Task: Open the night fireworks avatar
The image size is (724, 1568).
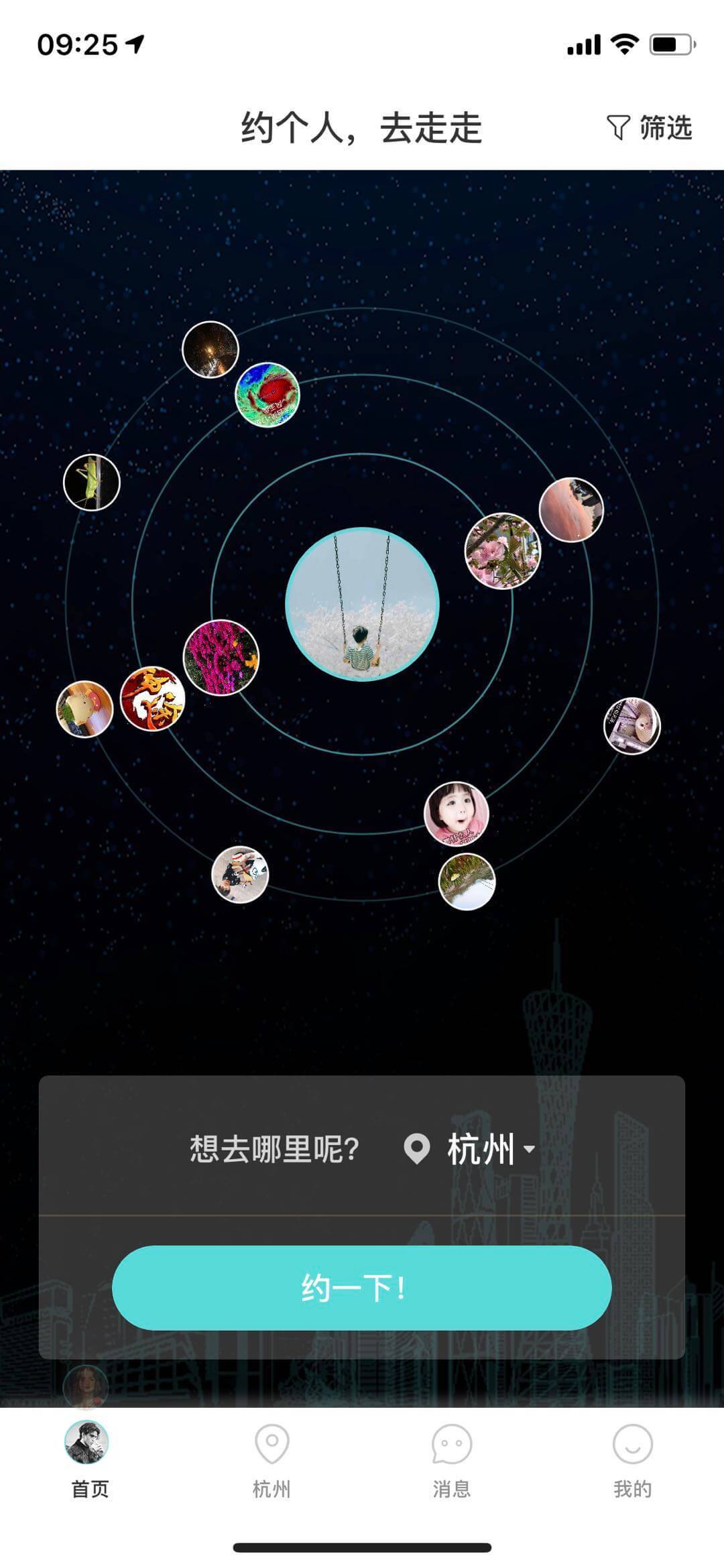Action: tap(210, 349)
